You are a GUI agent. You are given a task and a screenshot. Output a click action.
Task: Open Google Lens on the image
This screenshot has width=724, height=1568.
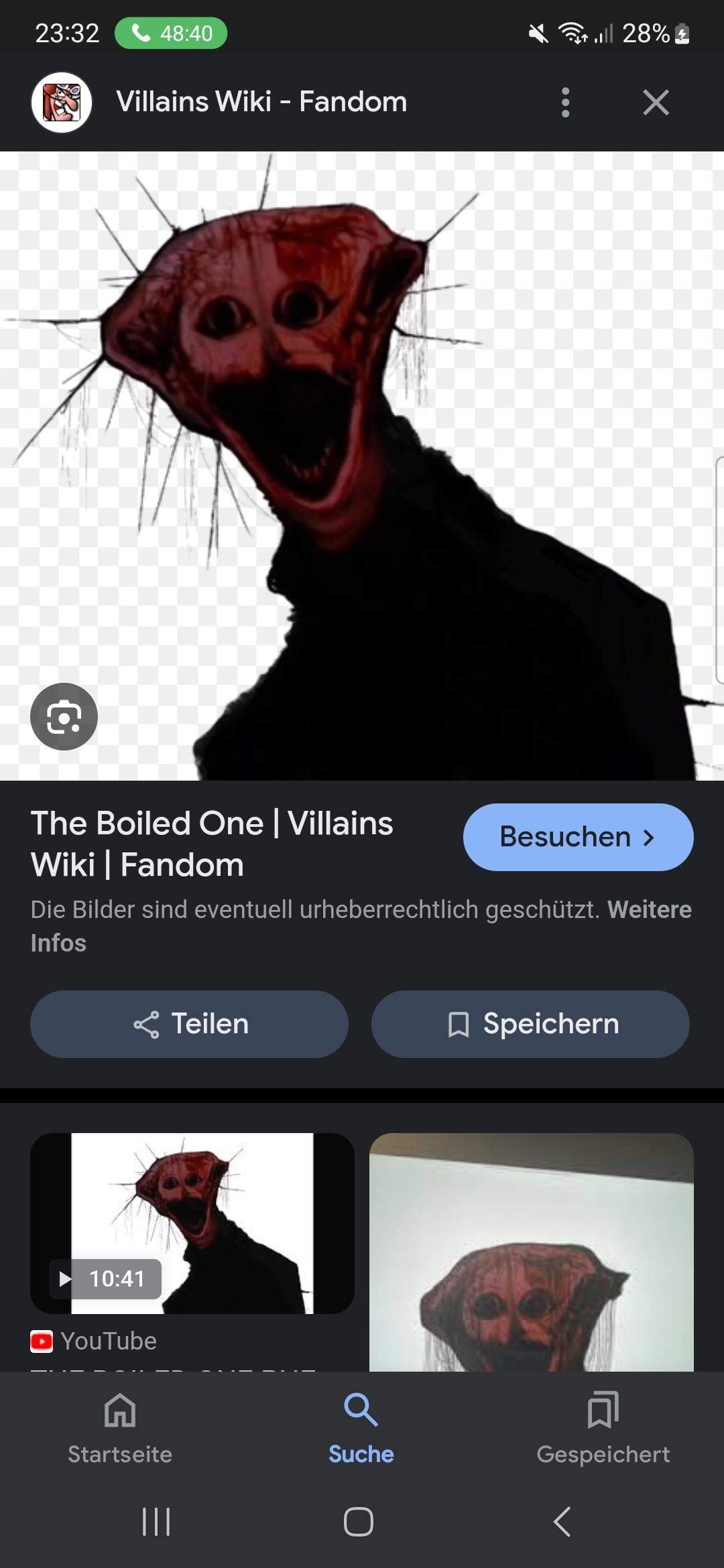pyautogui.click(x=64, y=716)
